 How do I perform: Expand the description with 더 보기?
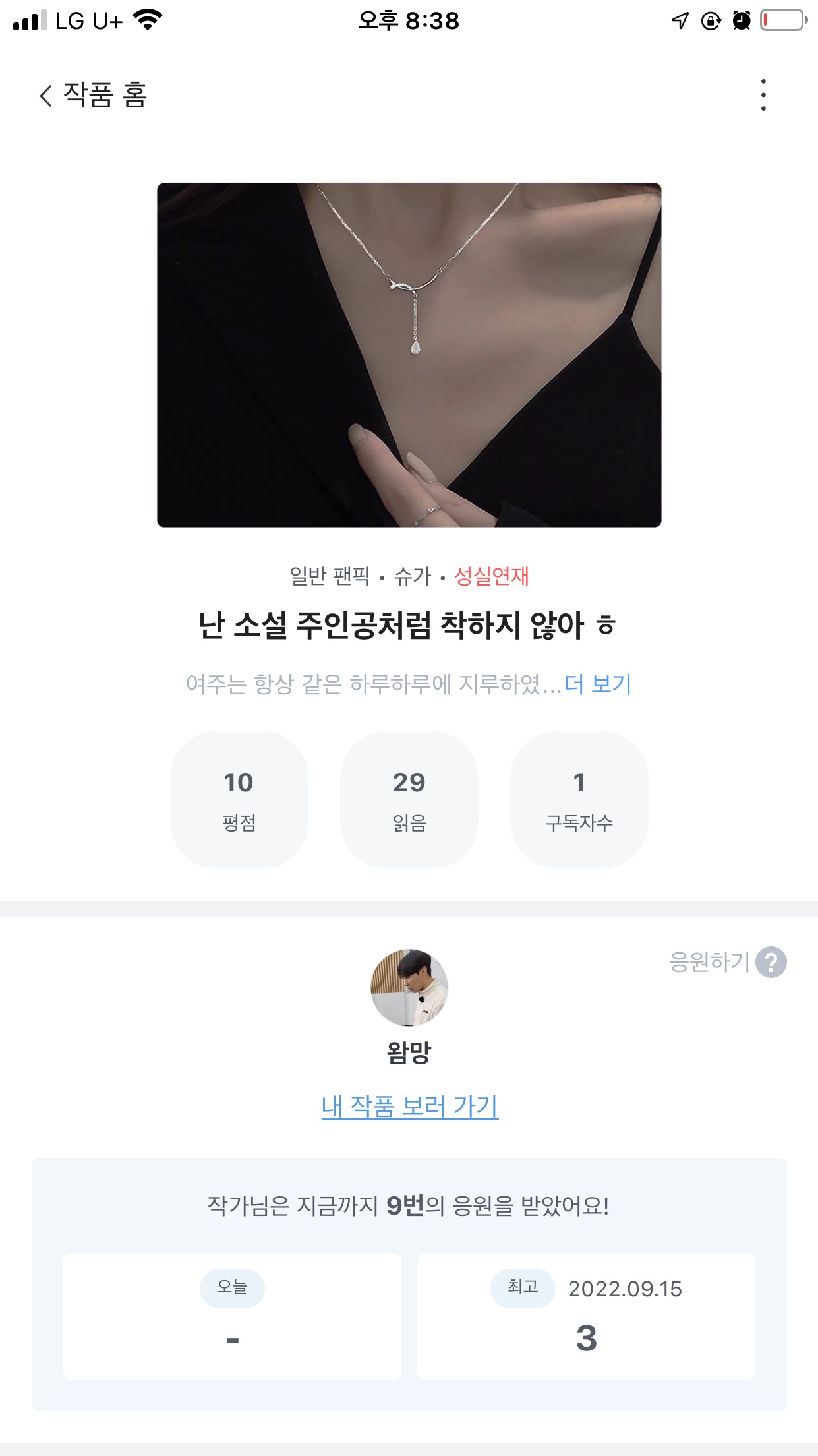[x=598, y=684]
